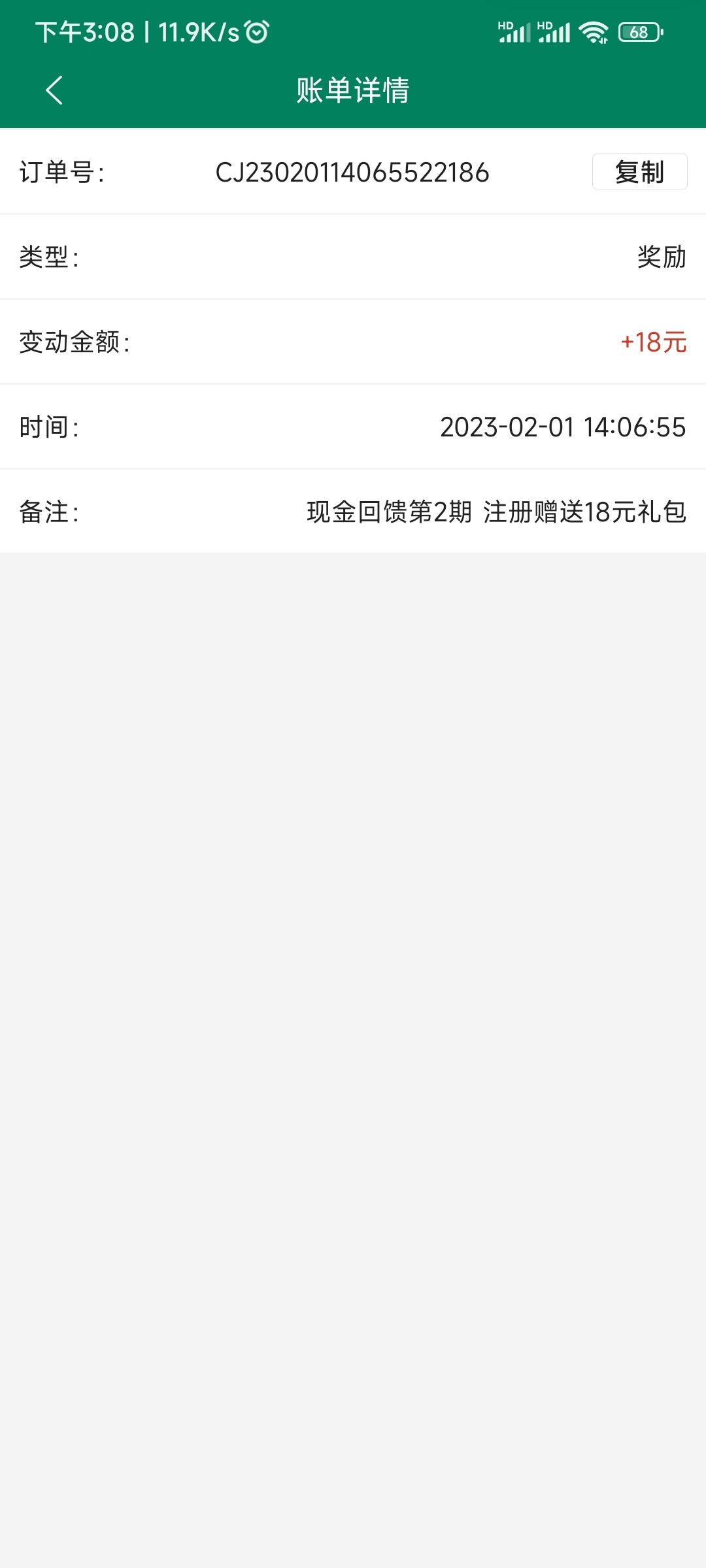Tap 复制 to copy the order number

tap(639, 172)
